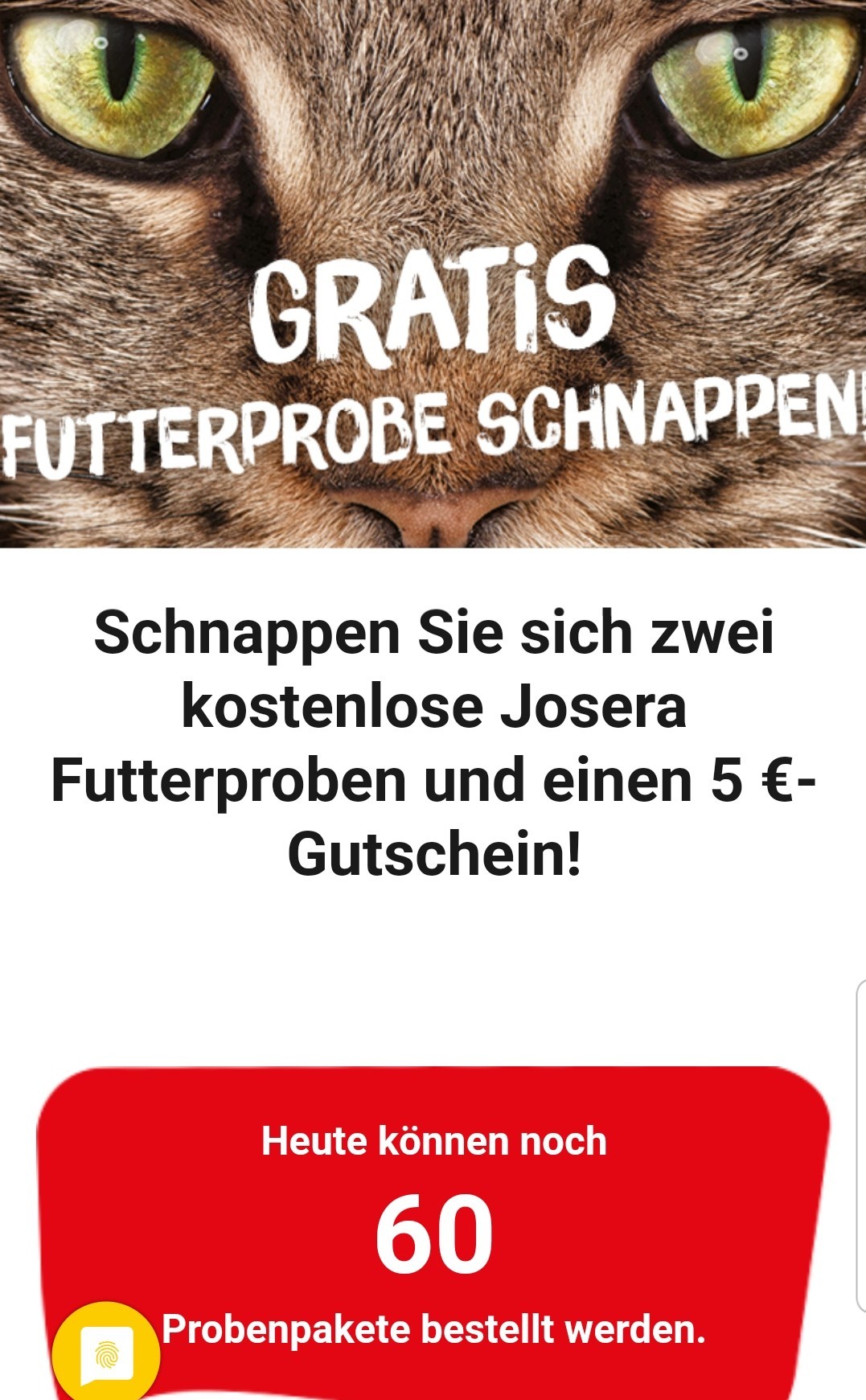Open the yellow fingerprint privacy settings button

[x=106, y=1354]
